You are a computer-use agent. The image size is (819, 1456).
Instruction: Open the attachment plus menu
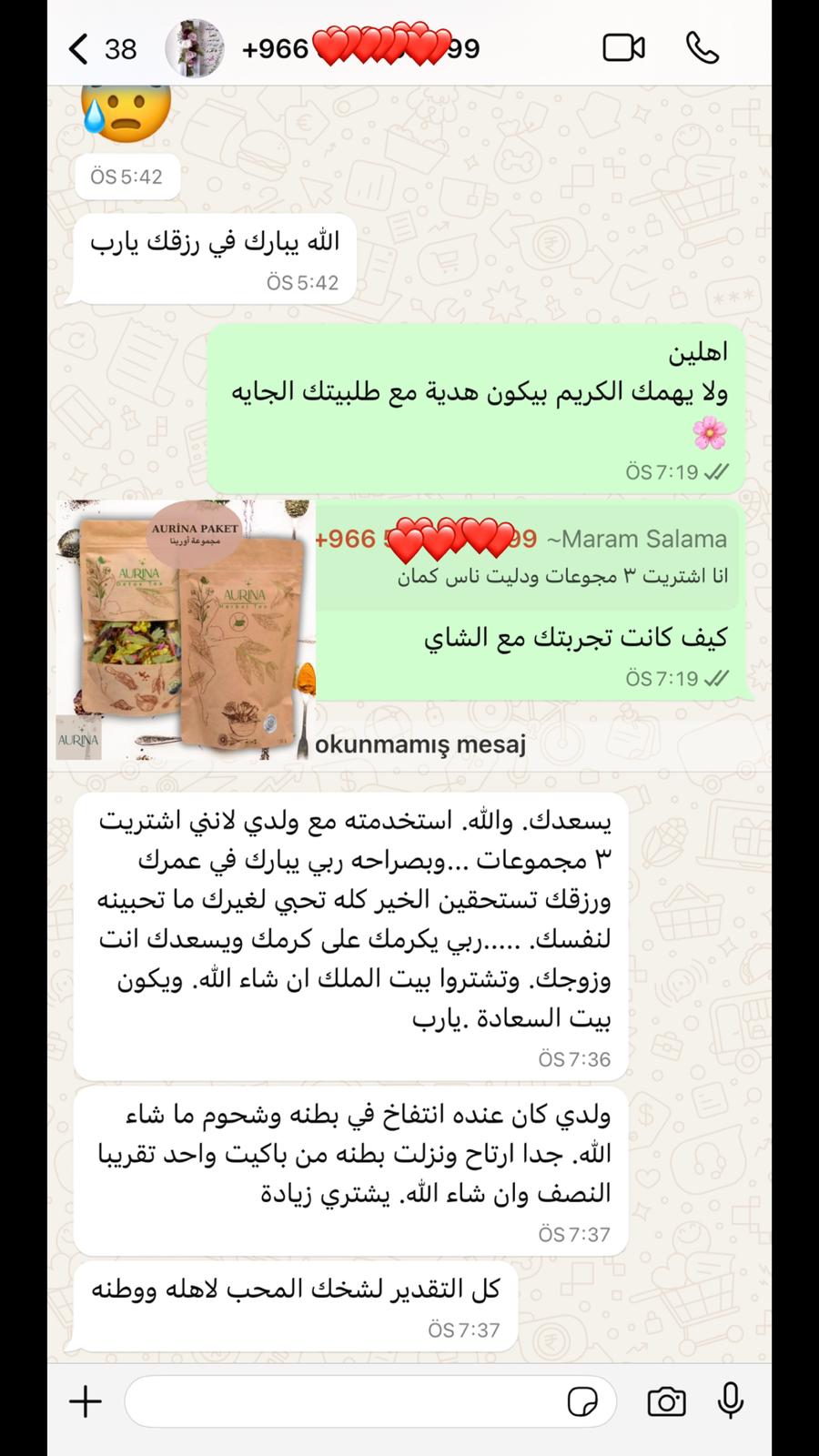pos(86,1401)
